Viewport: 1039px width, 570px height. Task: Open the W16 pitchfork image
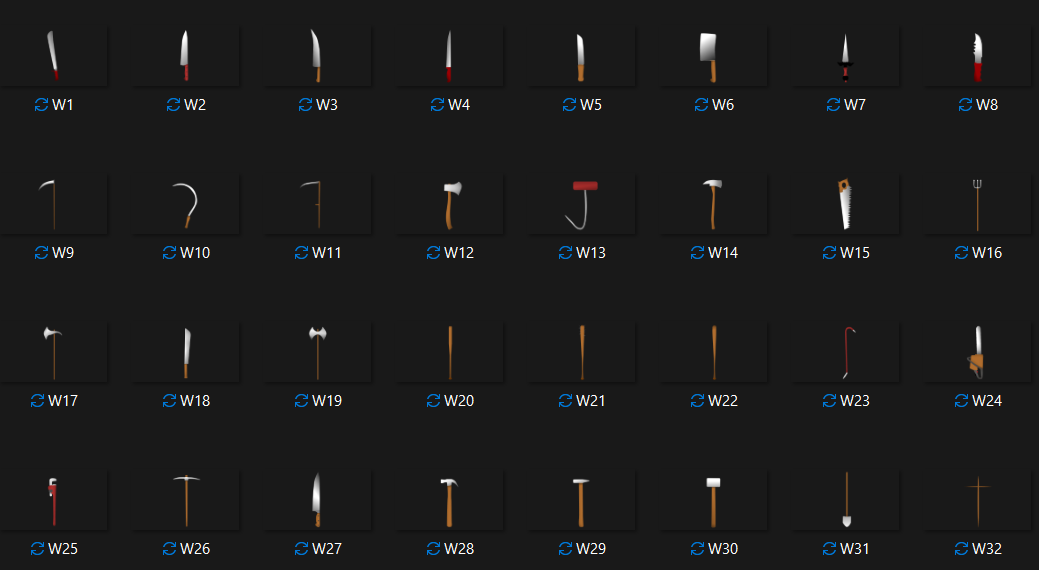tap(977, 204)
